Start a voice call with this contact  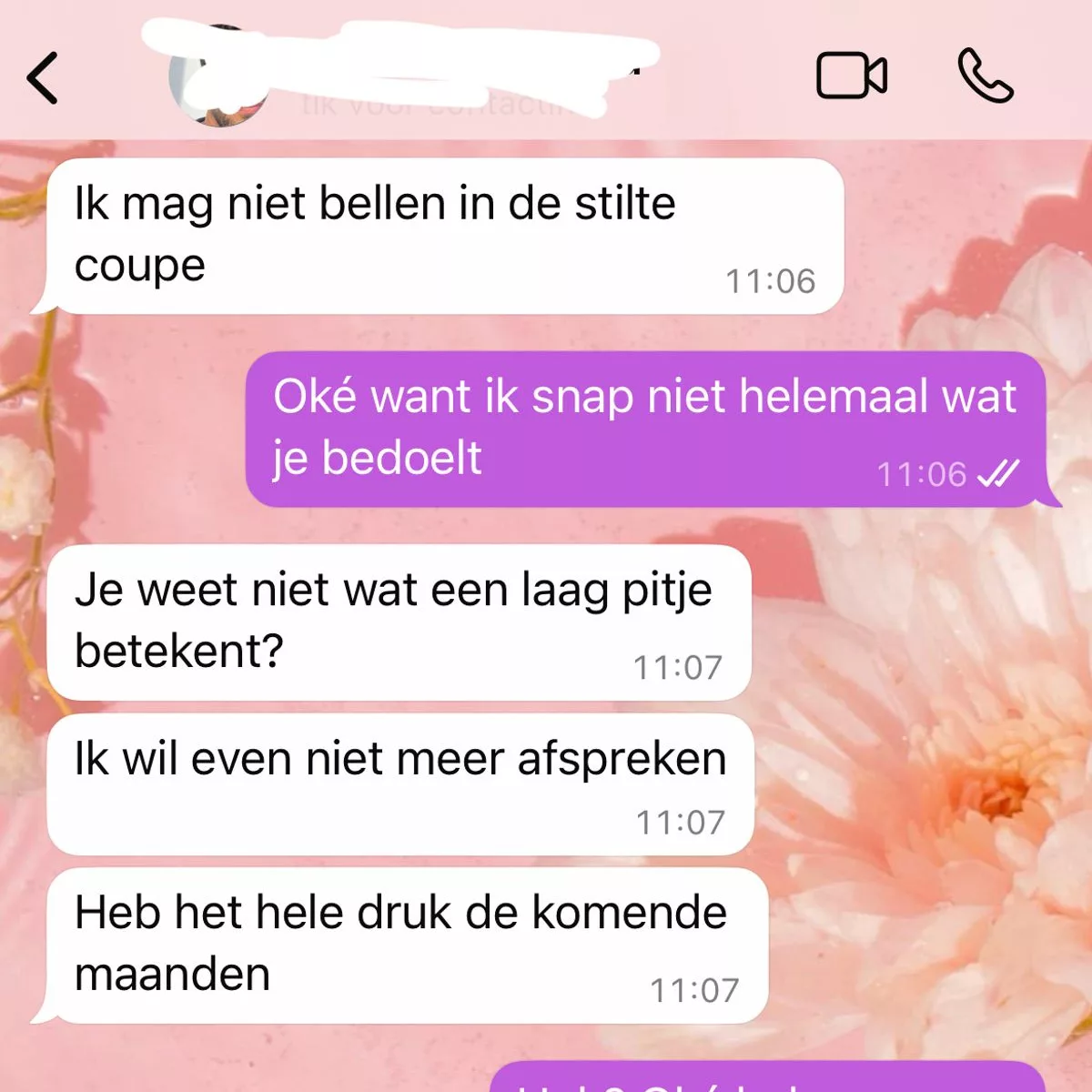pos(986,76)
